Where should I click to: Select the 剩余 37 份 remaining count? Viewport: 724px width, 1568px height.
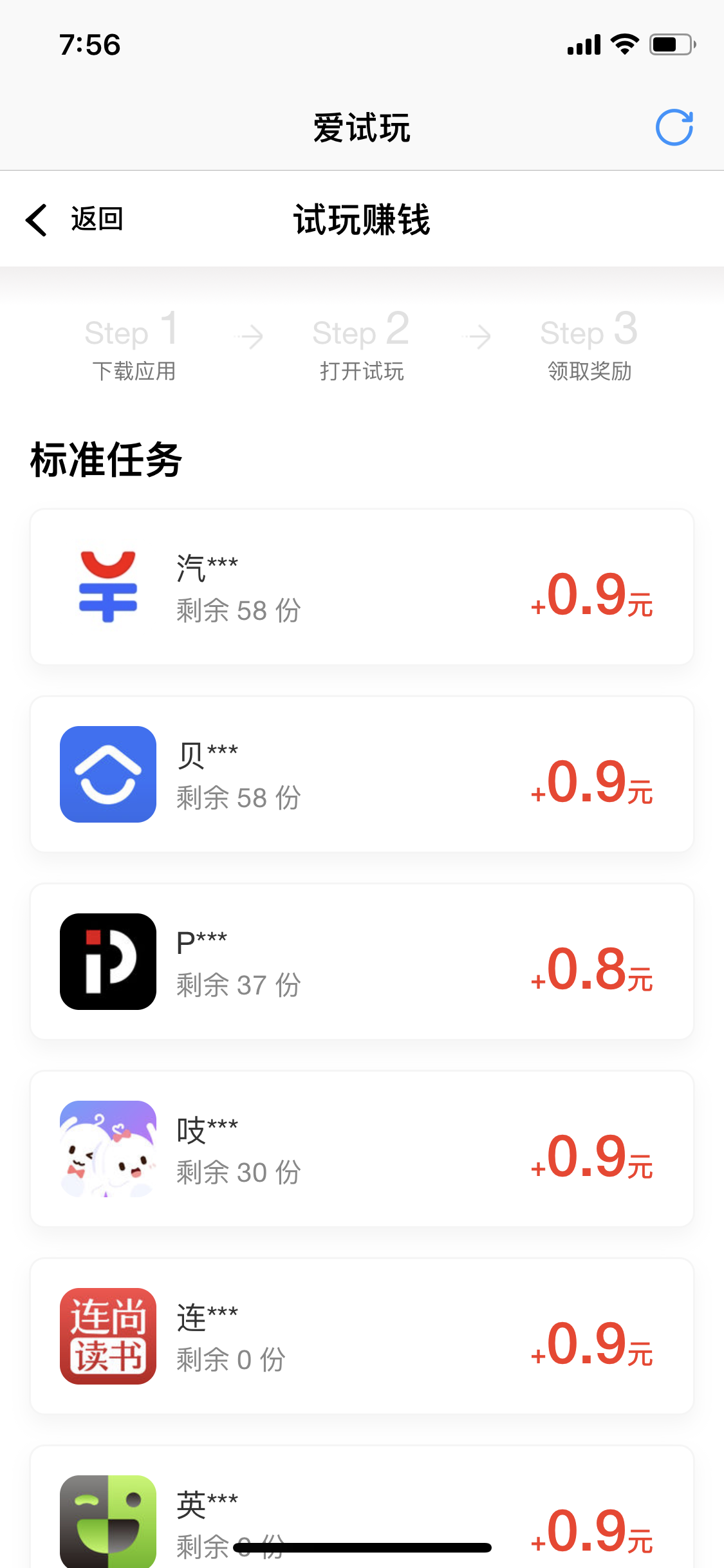pyautogui.click(x=238, y=985)
